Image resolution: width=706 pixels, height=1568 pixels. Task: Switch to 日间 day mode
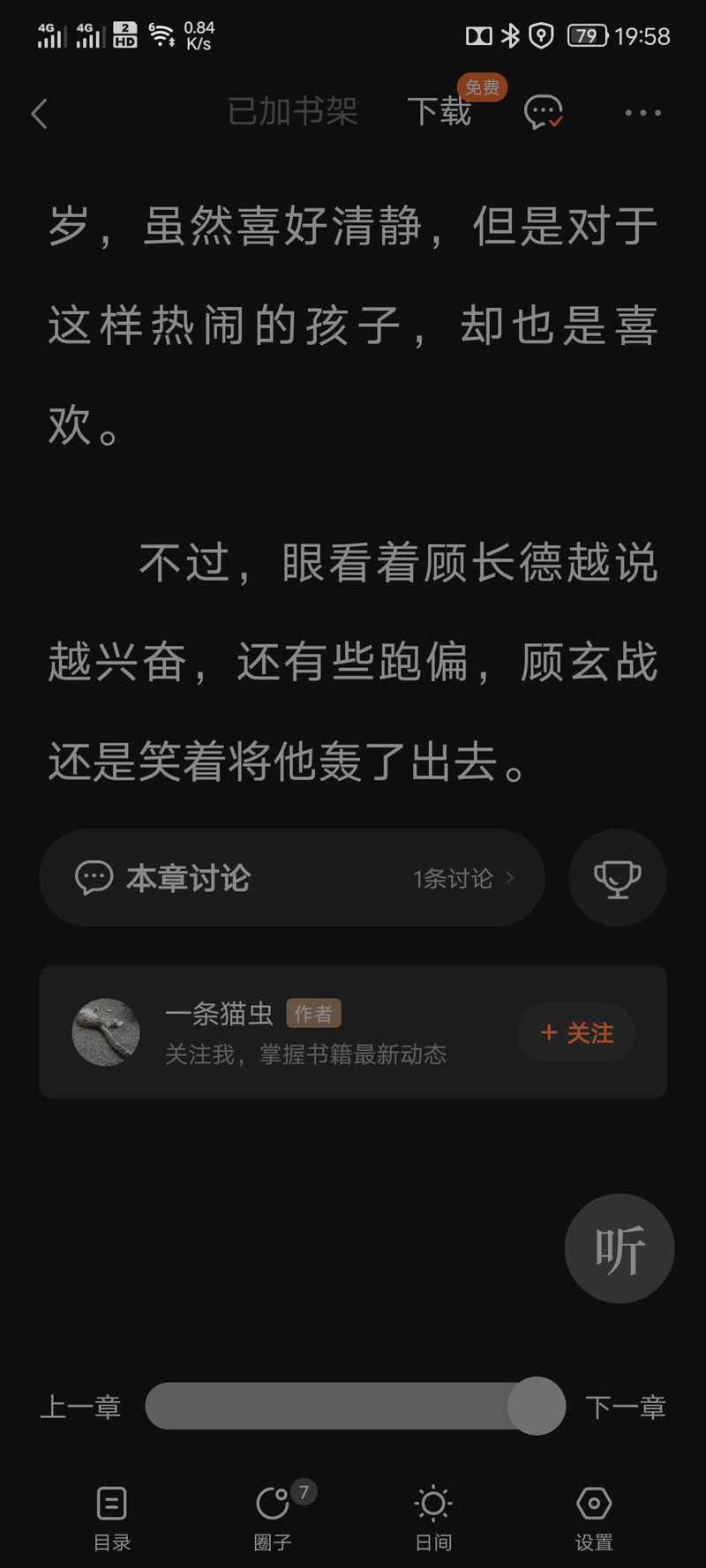point(433,1516)
